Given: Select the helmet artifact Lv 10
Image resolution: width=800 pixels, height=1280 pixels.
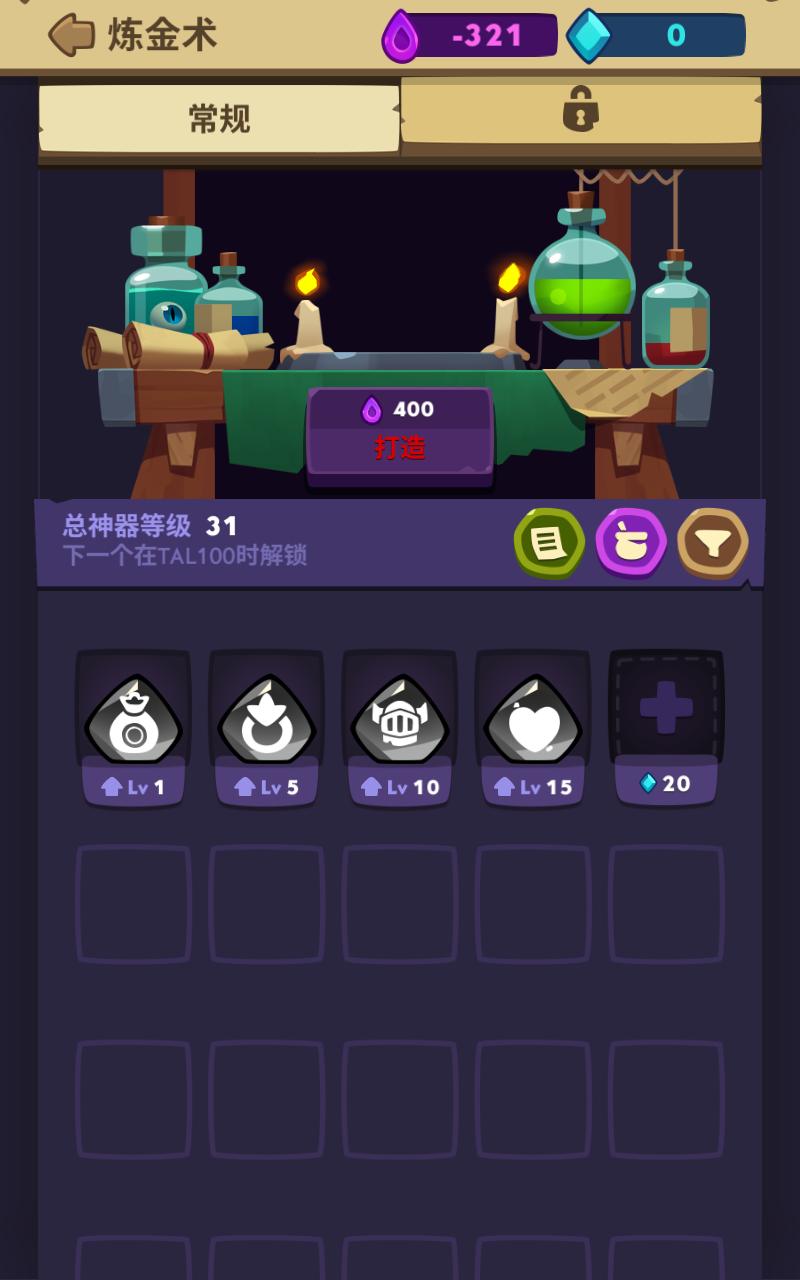Looking at the screenshot, I should tap(399, 722).
